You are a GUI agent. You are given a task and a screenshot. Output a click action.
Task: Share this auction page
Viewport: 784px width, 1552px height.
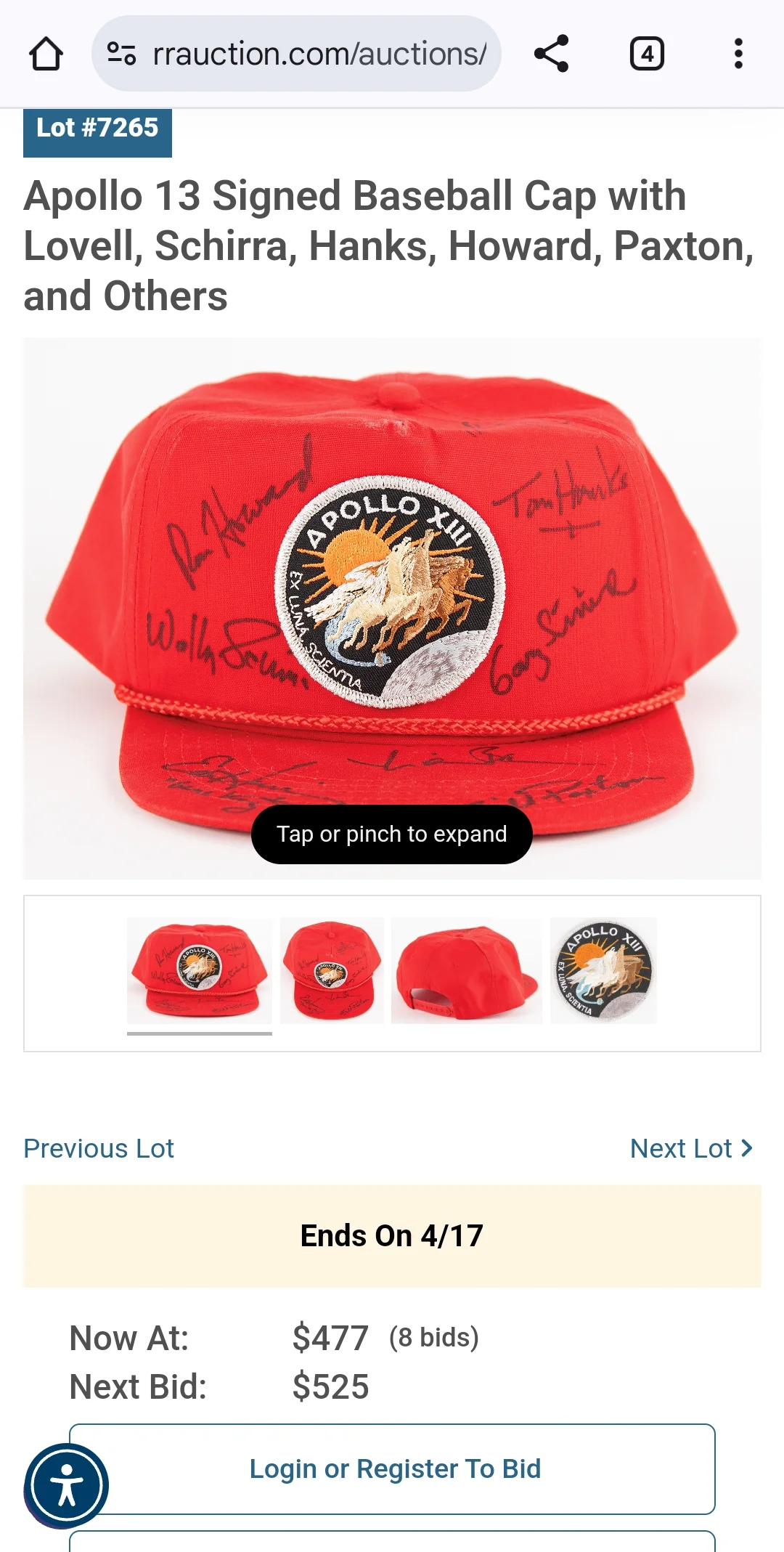coord(551,54)
